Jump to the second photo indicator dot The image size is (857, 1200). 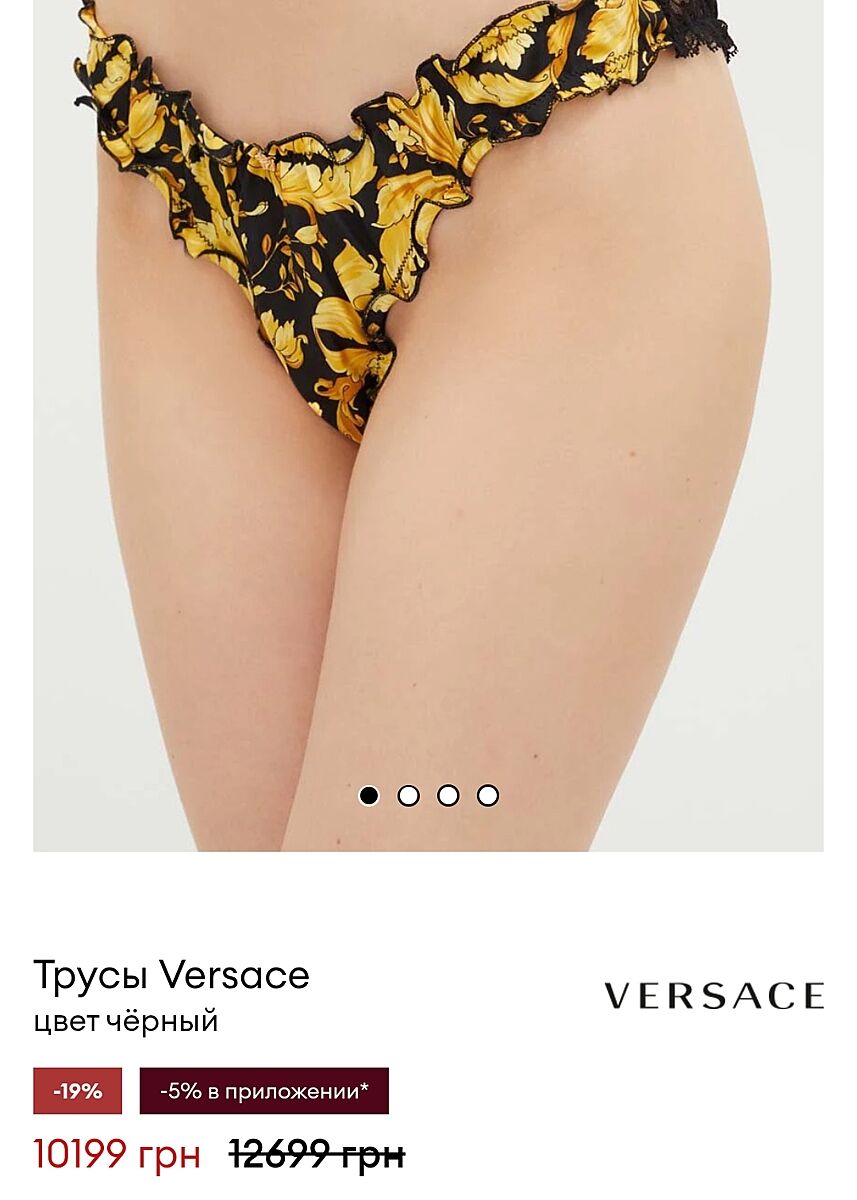point(408,795)
